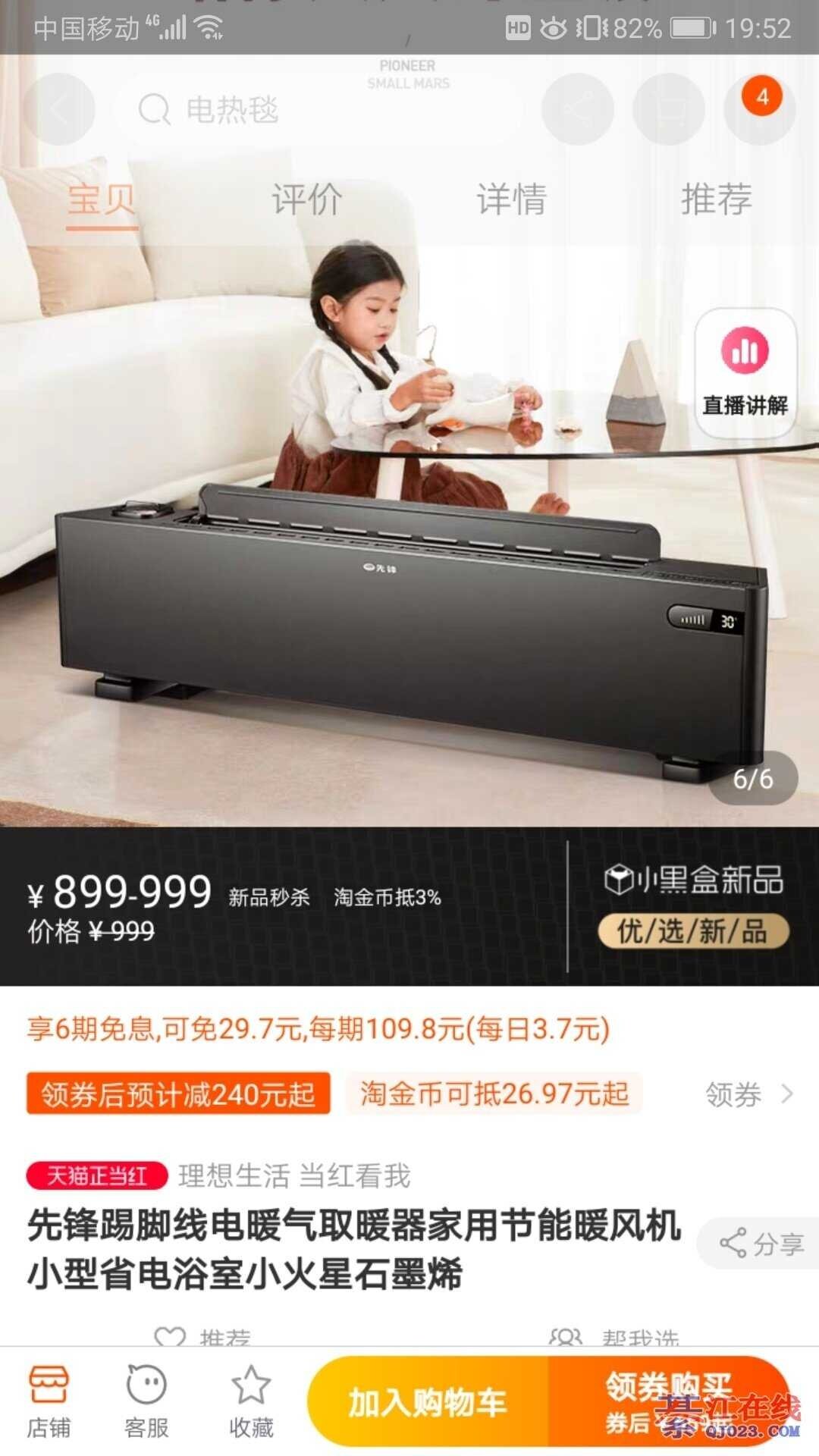Contact 客服 customer service
819x1456 pixels.
click(x=146, y=1401)
